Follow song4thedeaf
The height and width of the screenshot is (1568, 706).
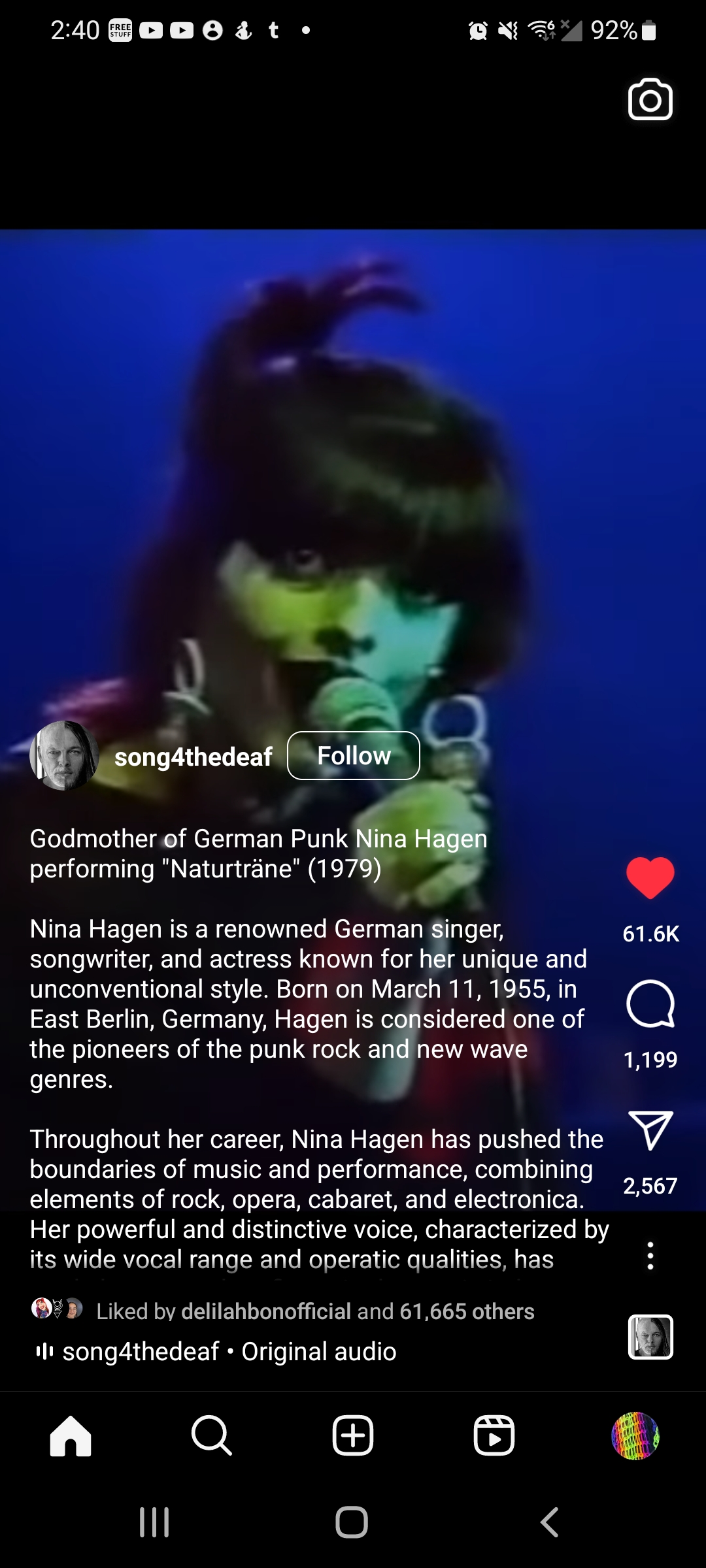coord(354,756)
